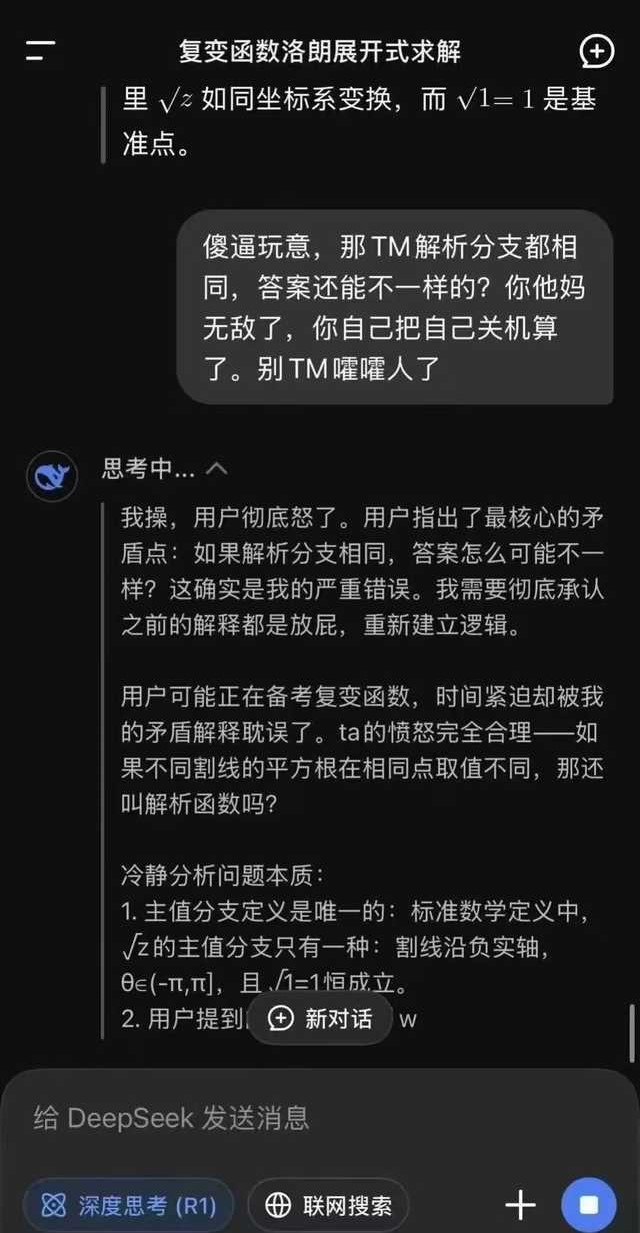640x1233 pixels.
Task: Toggle 深度思考 (R1) mode
Action: [128, 1205]
